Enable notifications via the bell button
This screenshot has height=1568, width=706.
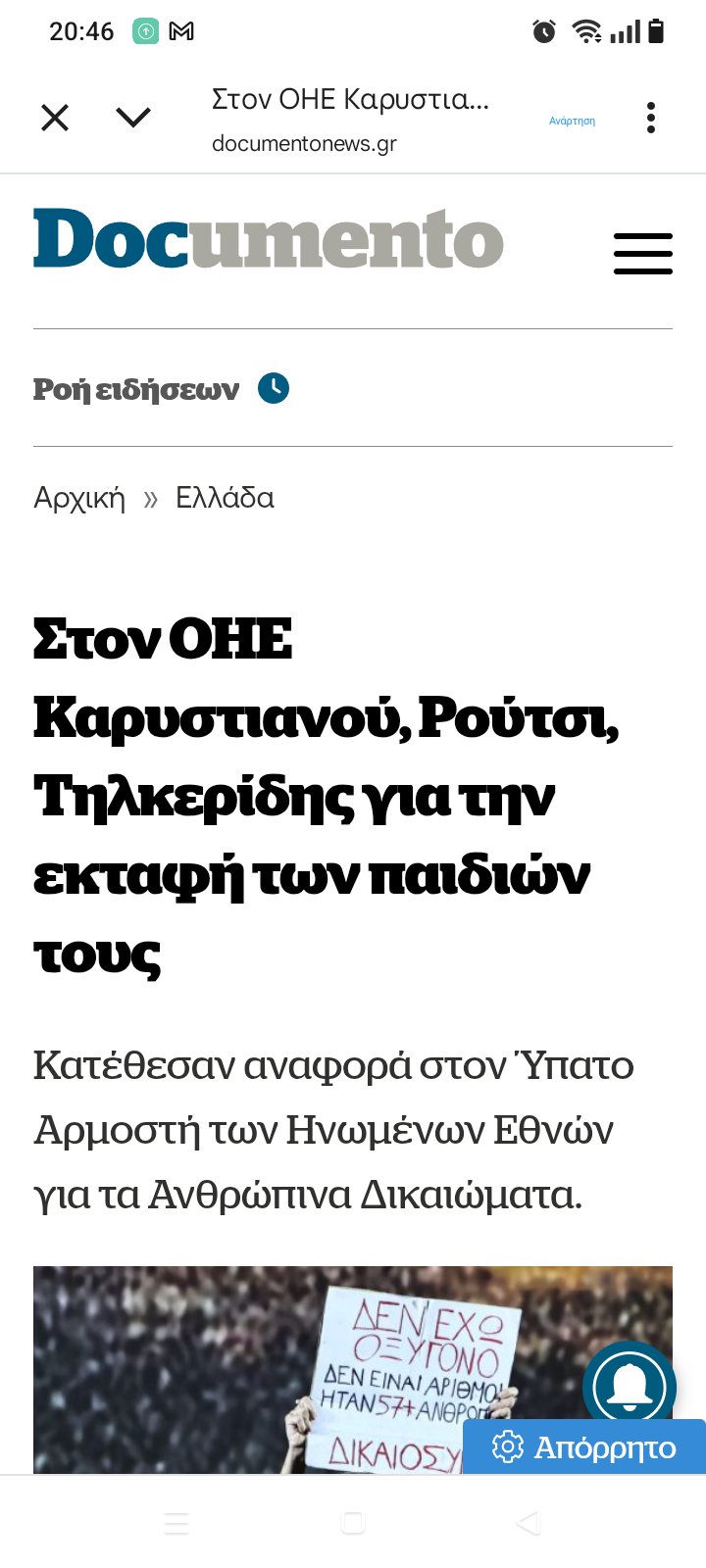[629, 1384]
